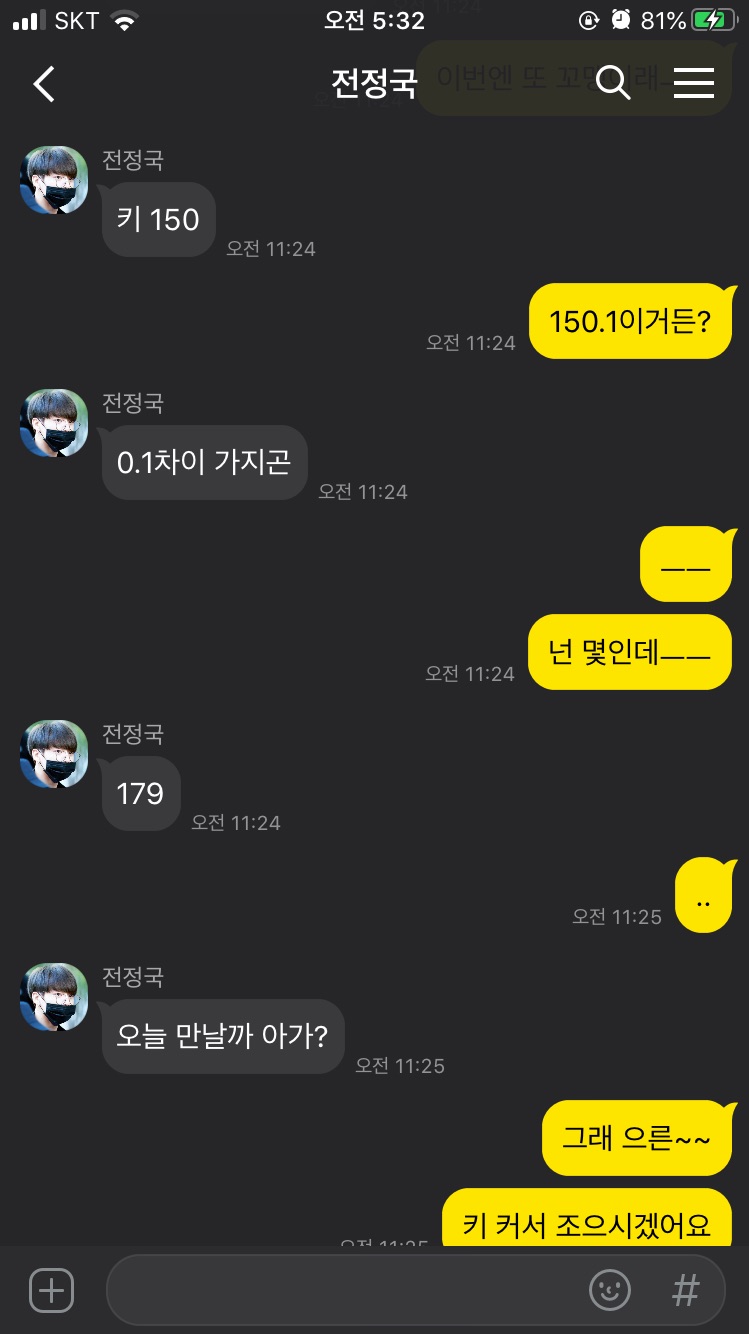The image size is (749, 1334).
Task: View 전정국's profile photo beside '키 150'
Action: [54, 180]
